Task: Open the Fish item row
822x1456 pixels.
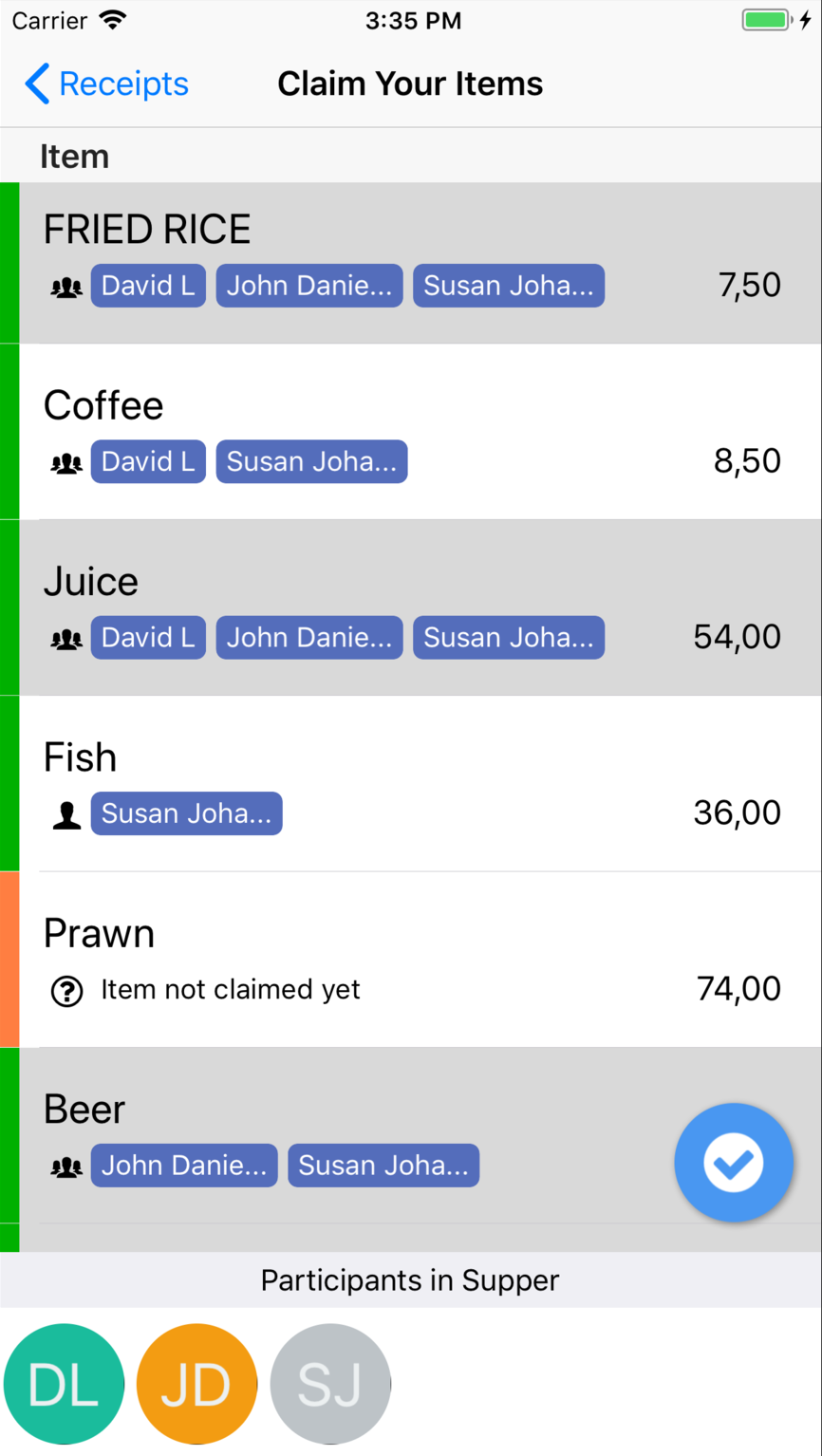Action: coord(411,783)
